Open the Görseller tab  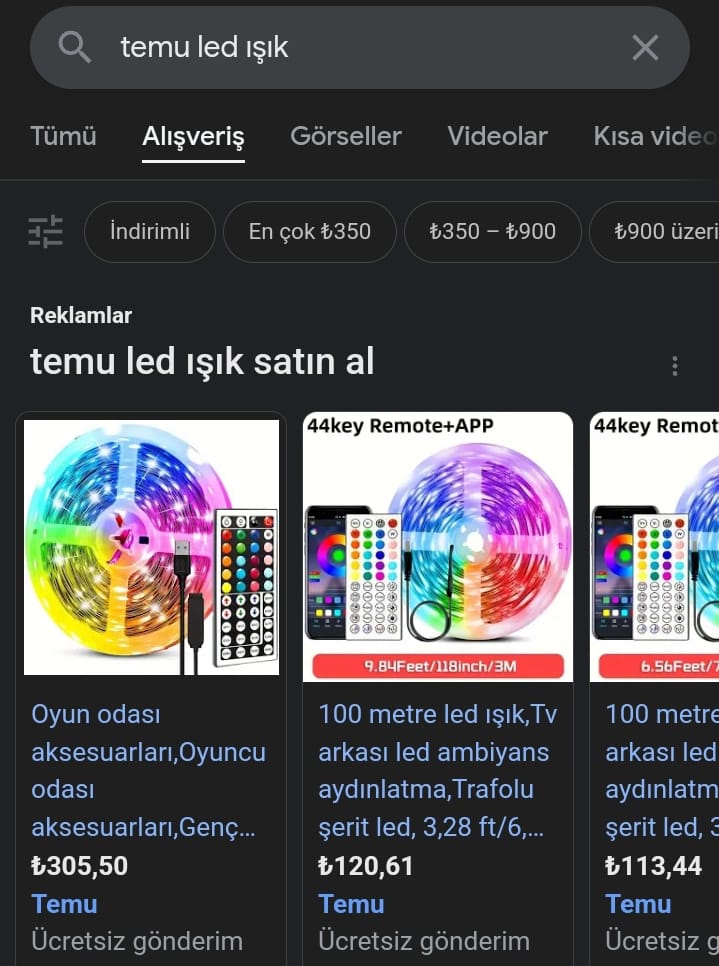[x=346, y=136]
